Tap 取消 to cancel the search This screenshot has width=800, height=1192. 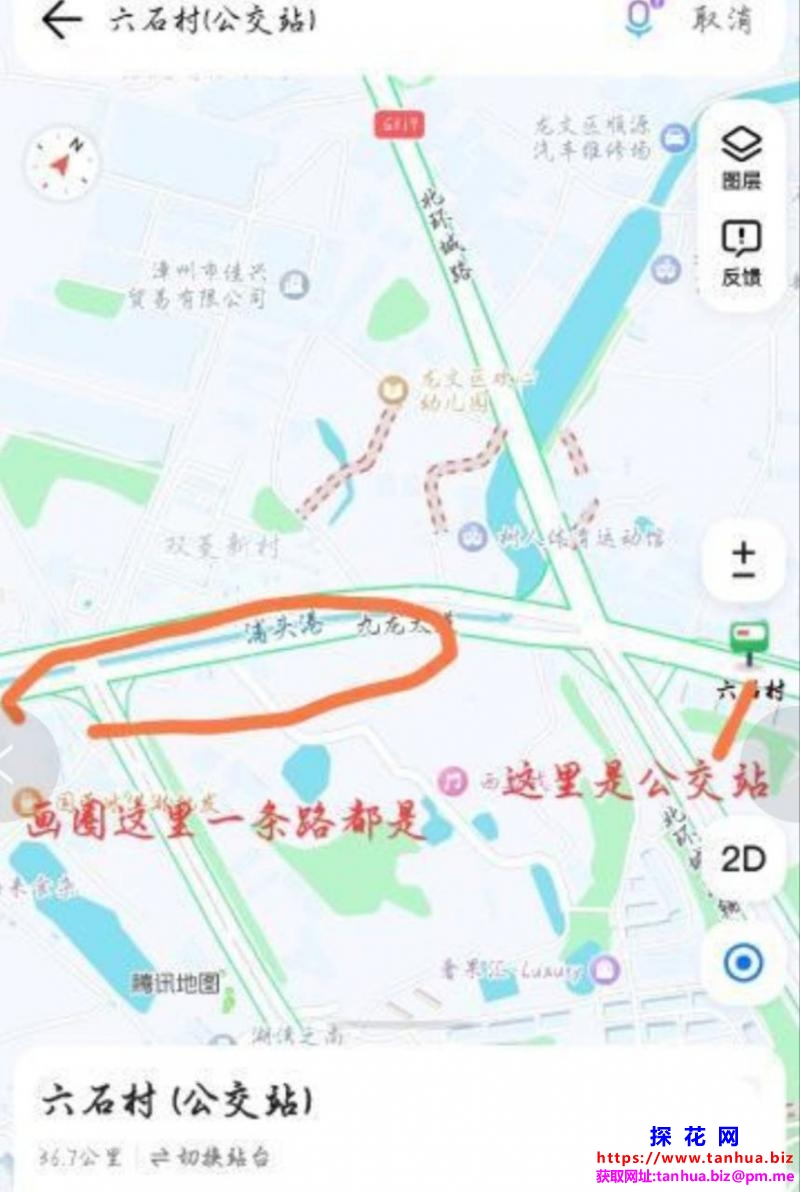721,19
